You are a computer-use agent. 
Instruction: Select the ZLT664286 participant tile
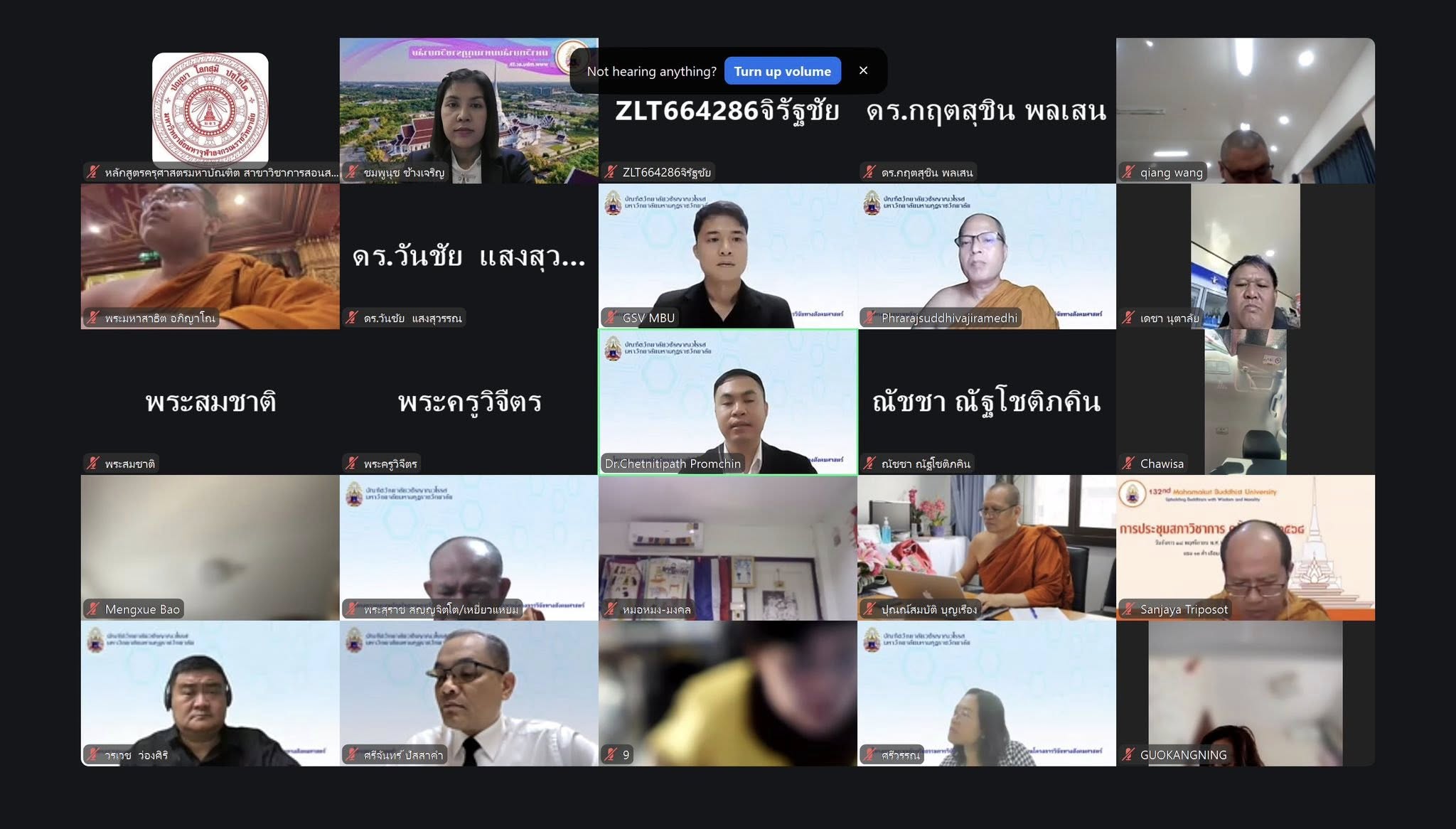click(x=728, y=128)
